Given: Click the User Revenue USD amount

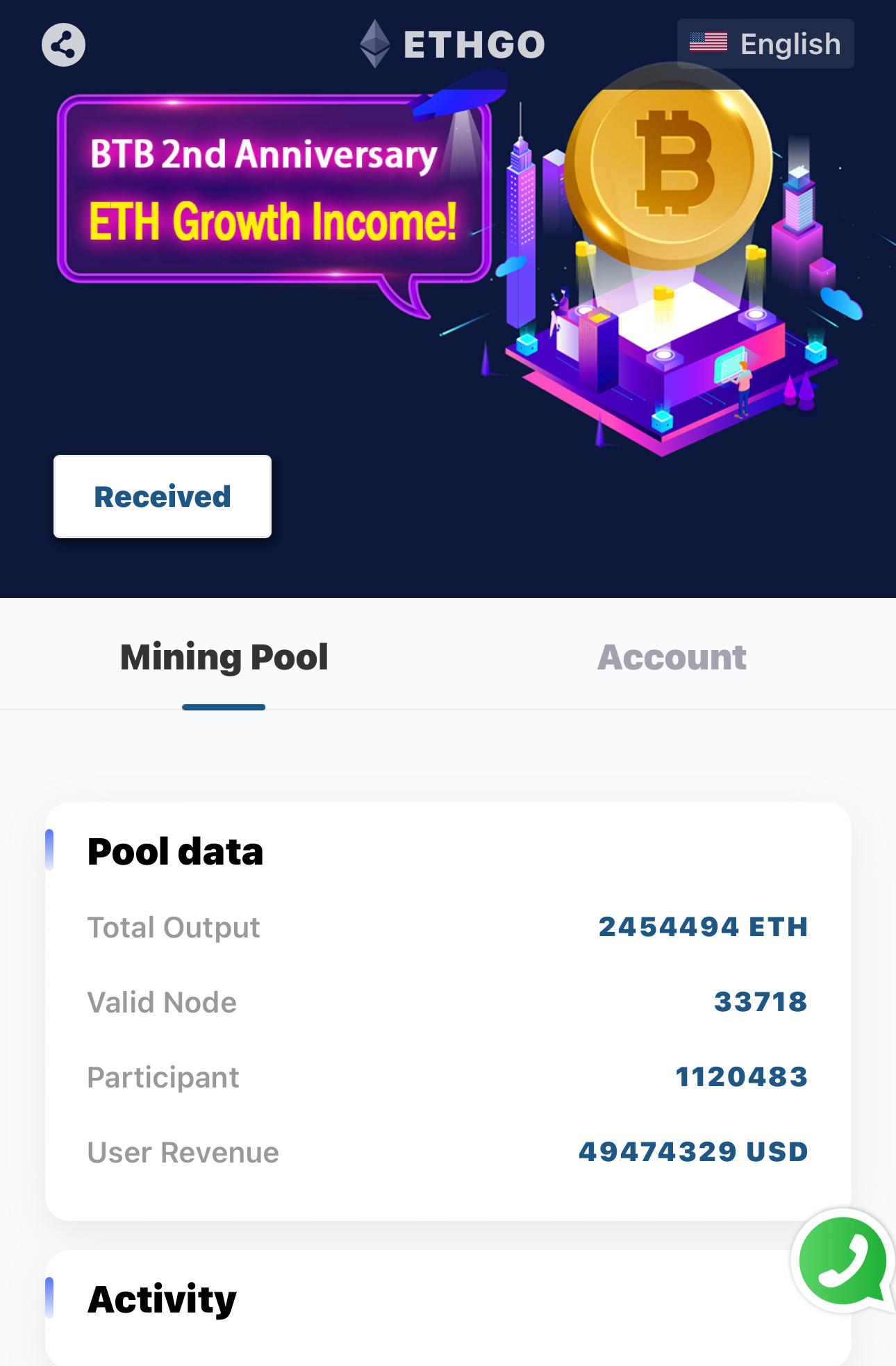Looking at the screenshot, I should pos(693,1151).
